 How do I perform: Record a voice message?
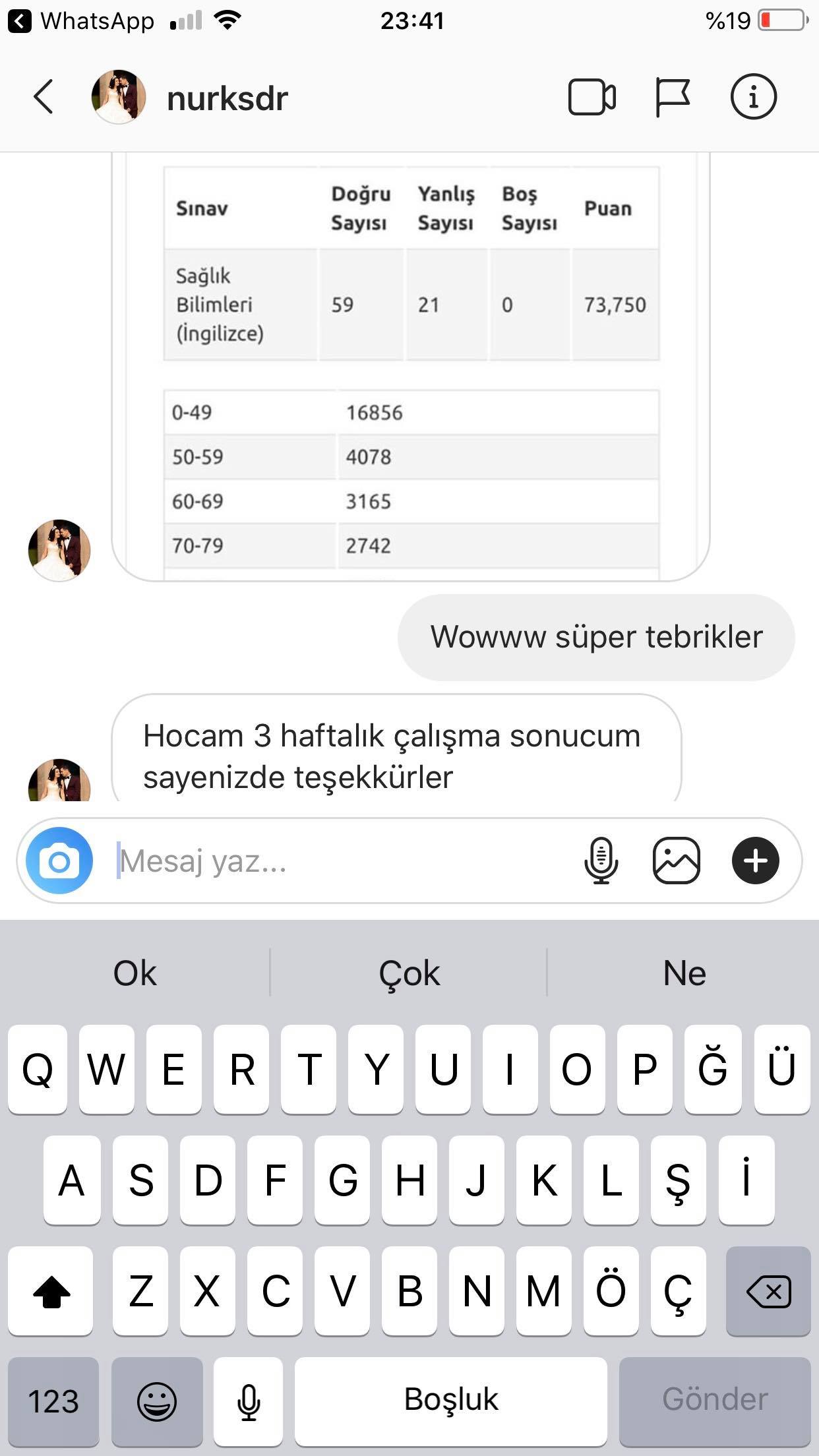point(601,861)
